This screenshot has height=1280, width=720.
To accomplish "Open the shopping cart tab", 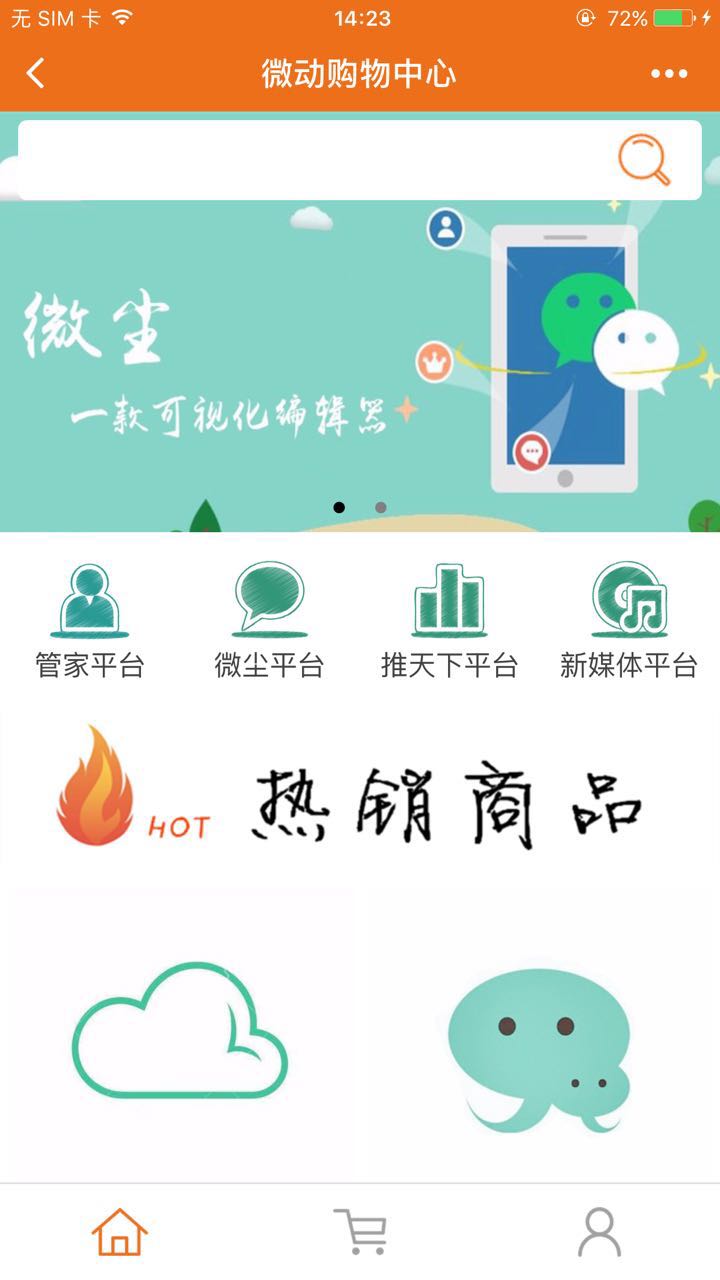I will click(x=360, y=1232).
